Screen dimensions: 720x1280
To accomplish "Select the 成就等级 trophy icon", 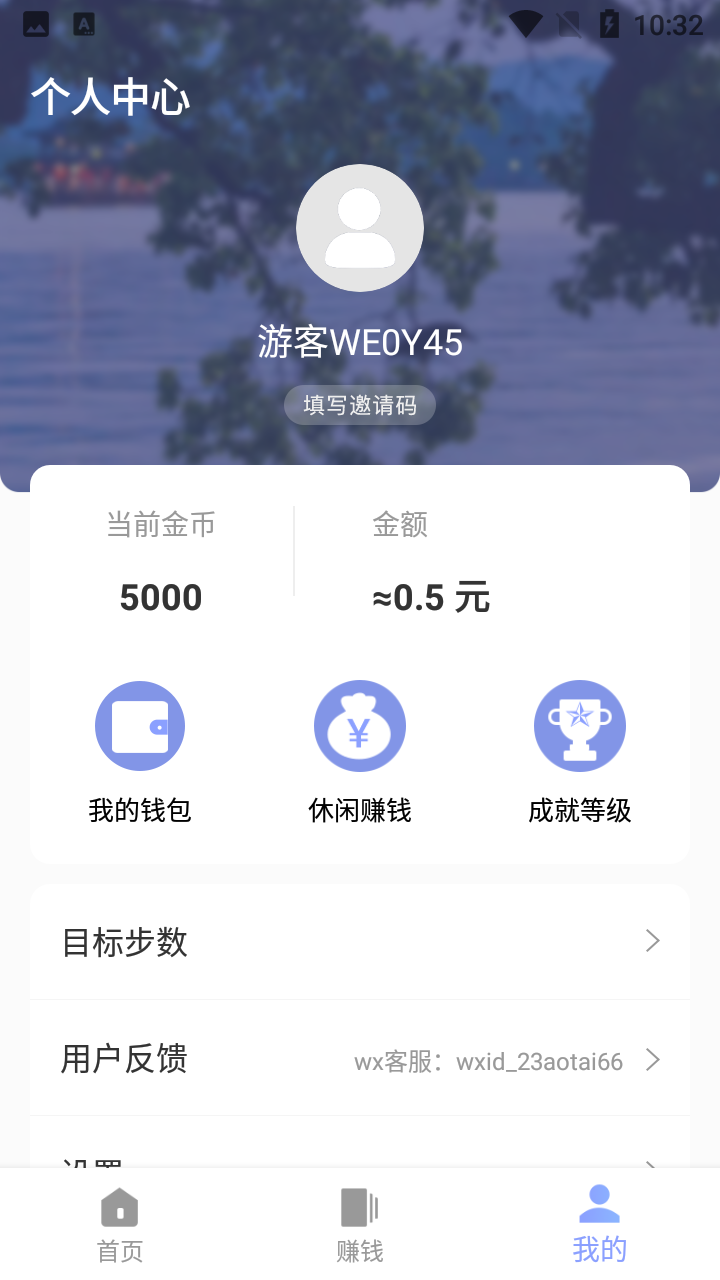I will [x=580, y=725].
